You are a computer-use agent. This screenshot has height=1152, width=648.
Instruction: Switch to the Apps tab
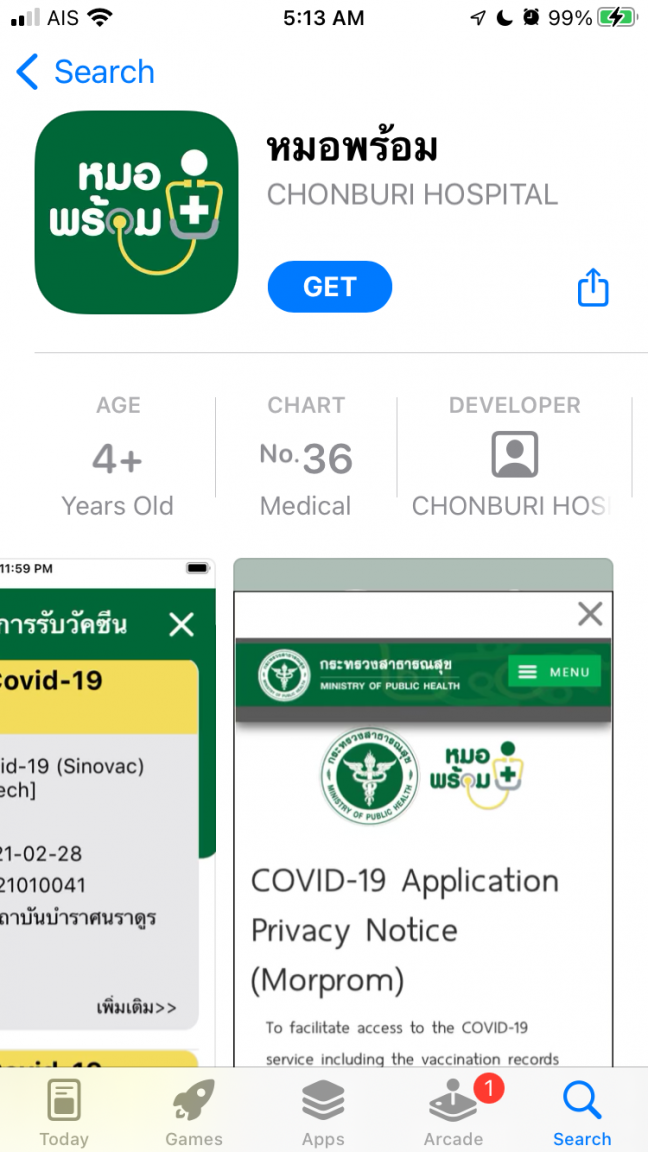(323, 1112)
